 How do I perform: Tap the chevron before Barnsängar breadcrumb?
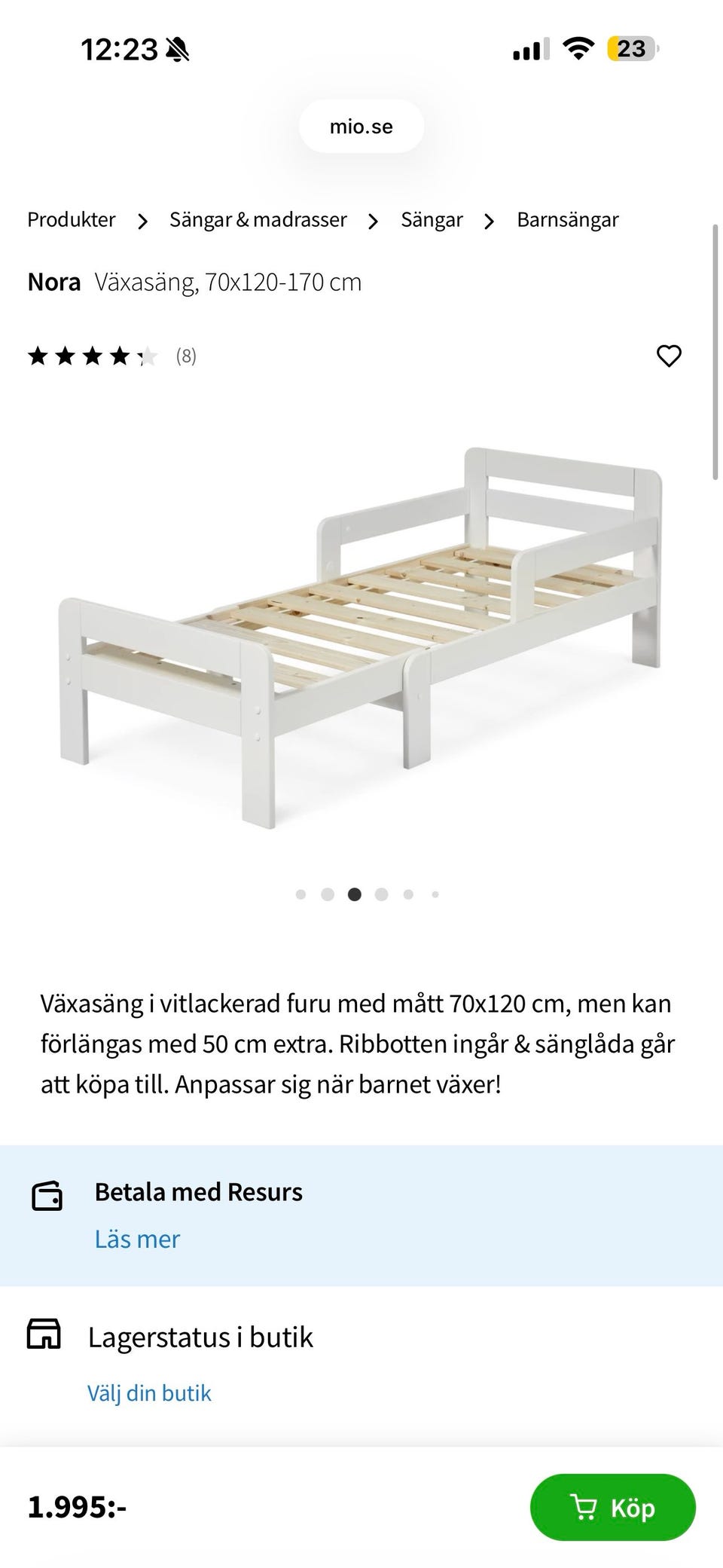[490, 220]
